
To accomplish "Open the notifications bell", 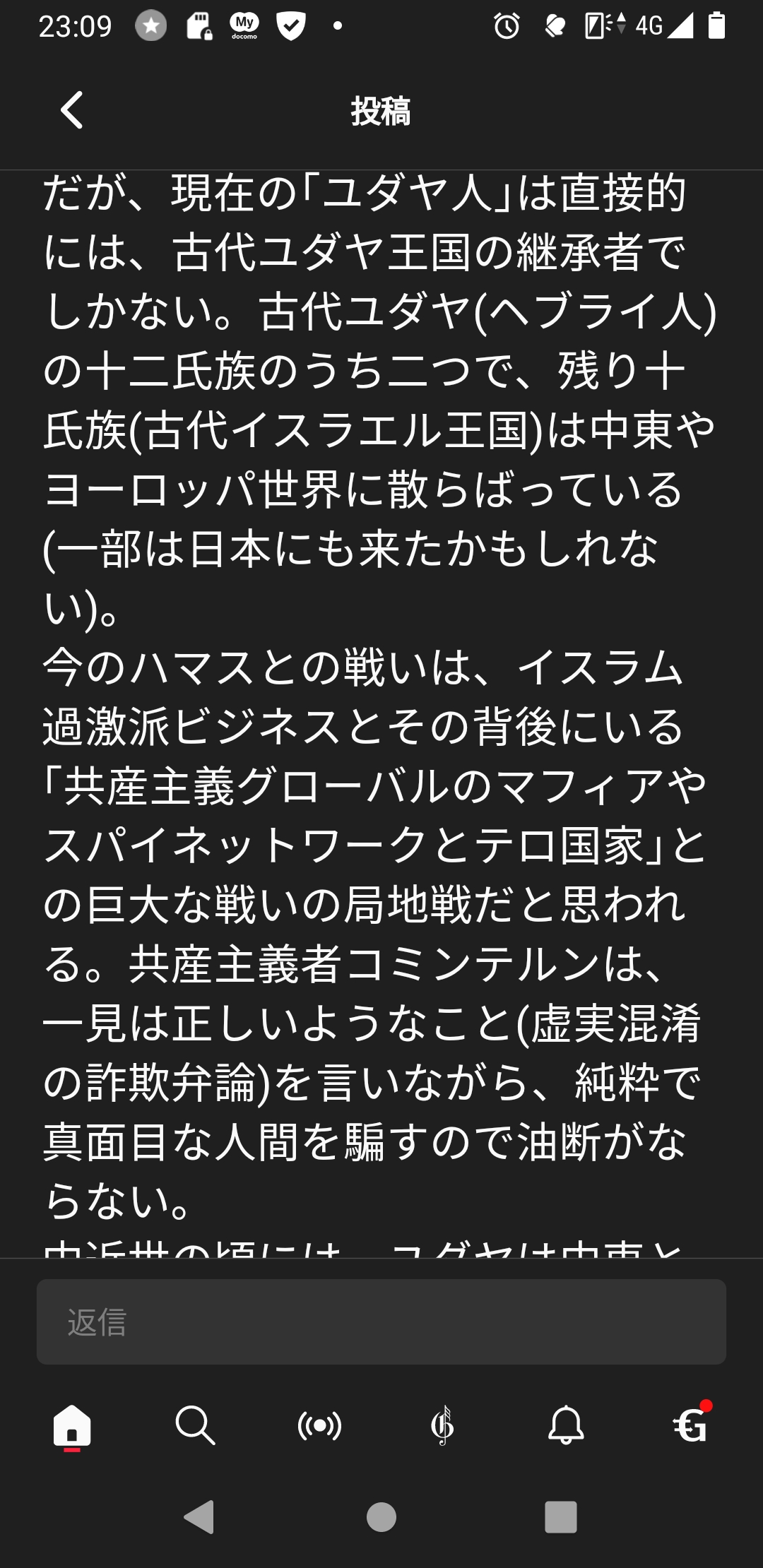I will point(566,1426).
